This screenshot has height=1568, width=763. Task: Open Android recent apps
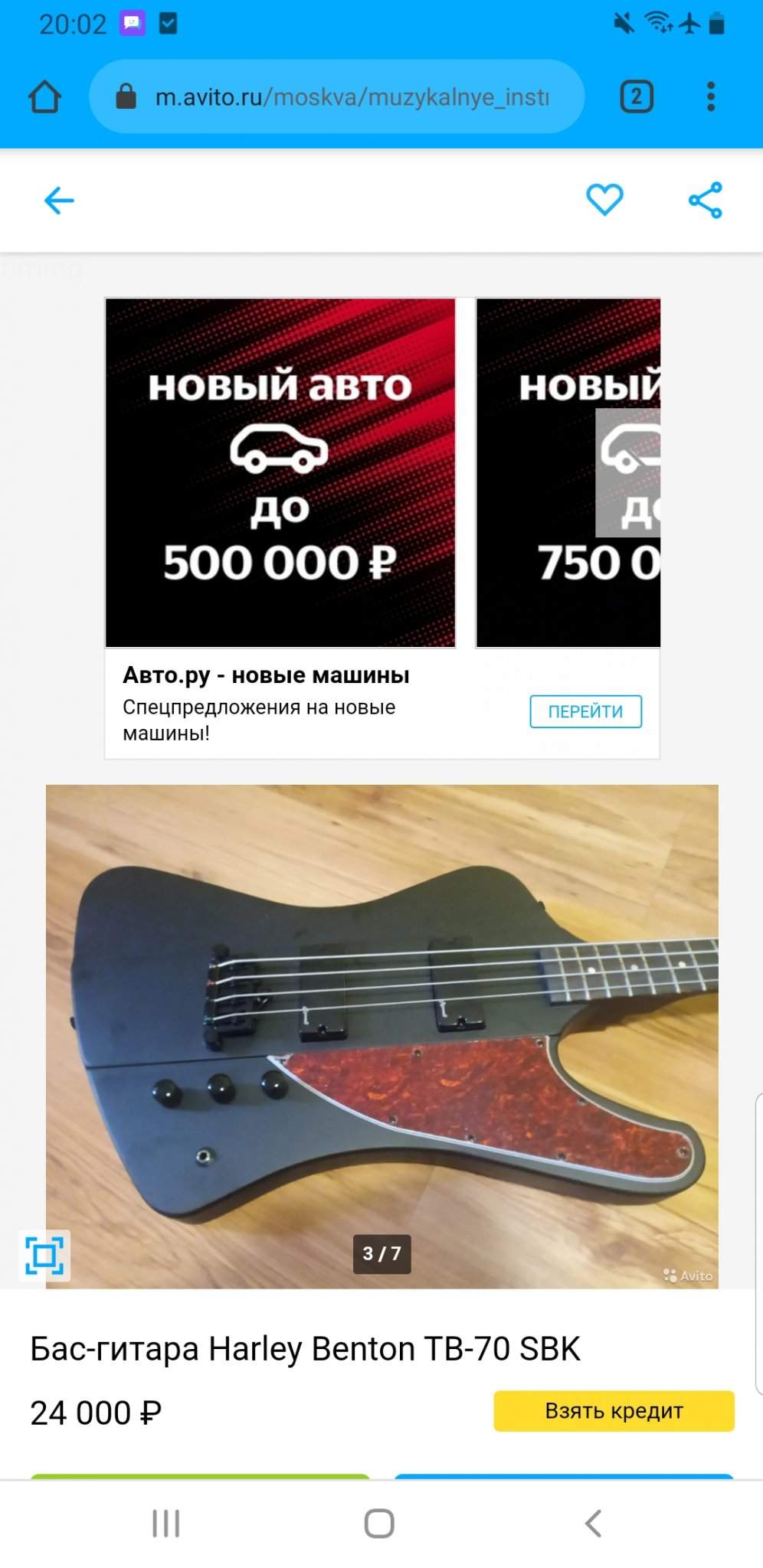pos(165,1524)
